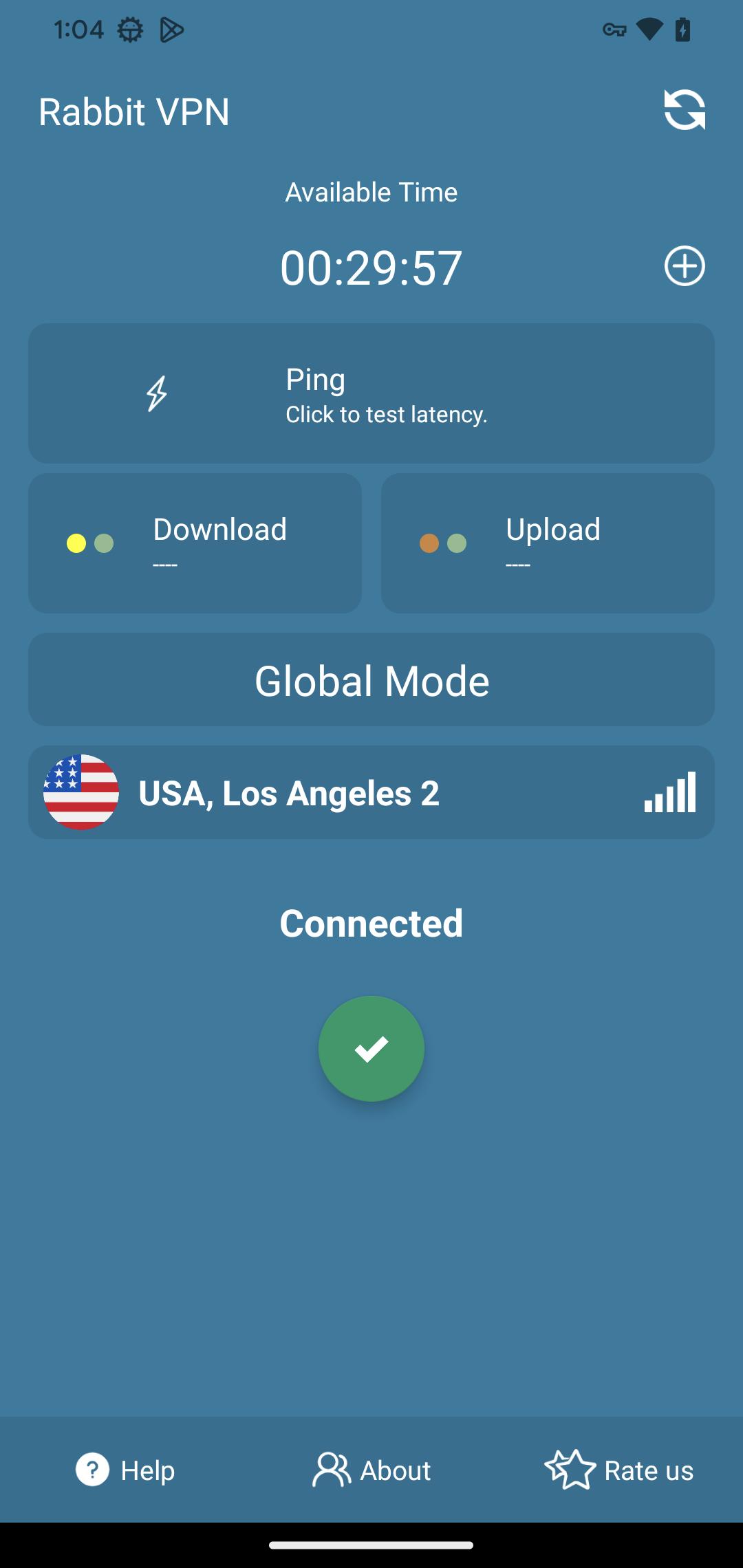Open the About page

click(371, 1470)
